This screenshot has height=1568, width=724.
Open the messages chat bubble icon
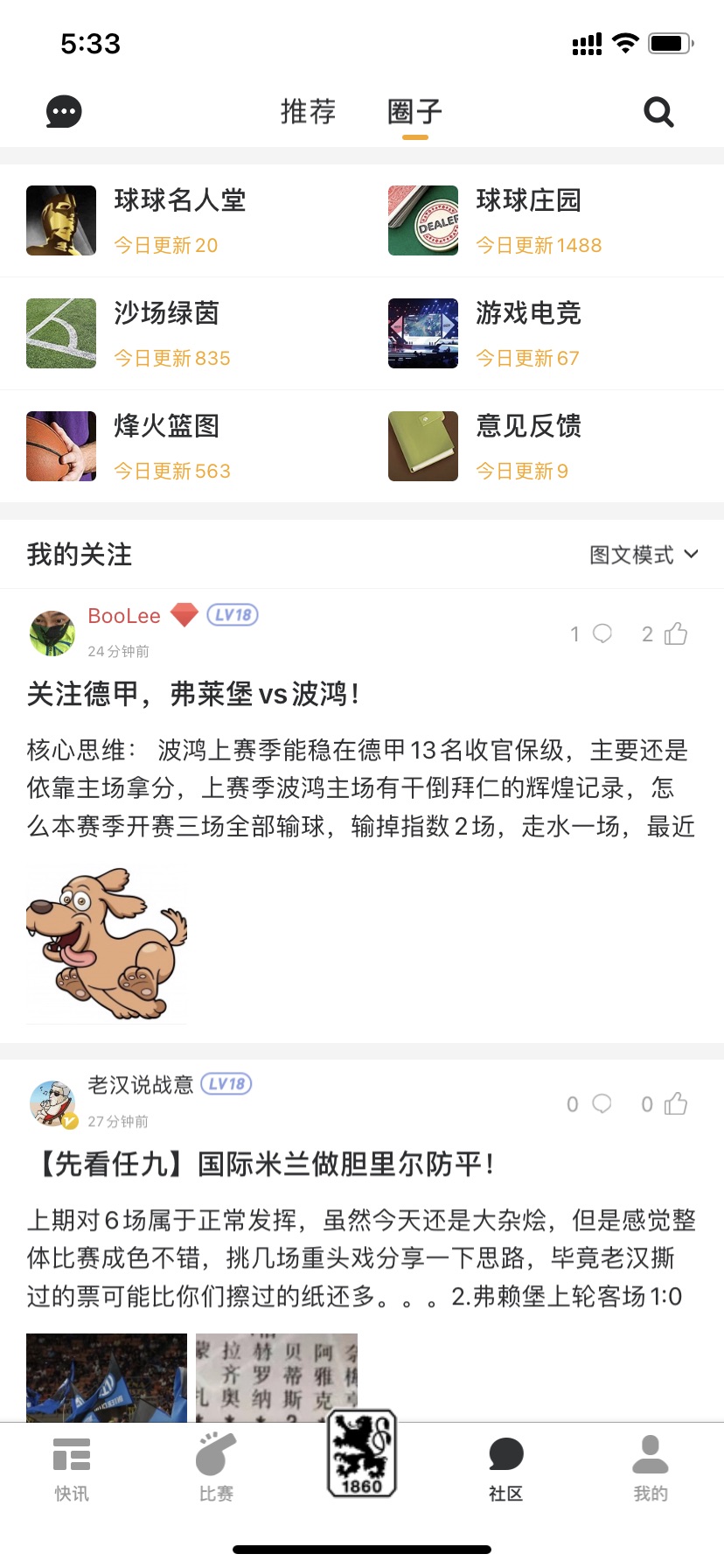click(64, 112)
